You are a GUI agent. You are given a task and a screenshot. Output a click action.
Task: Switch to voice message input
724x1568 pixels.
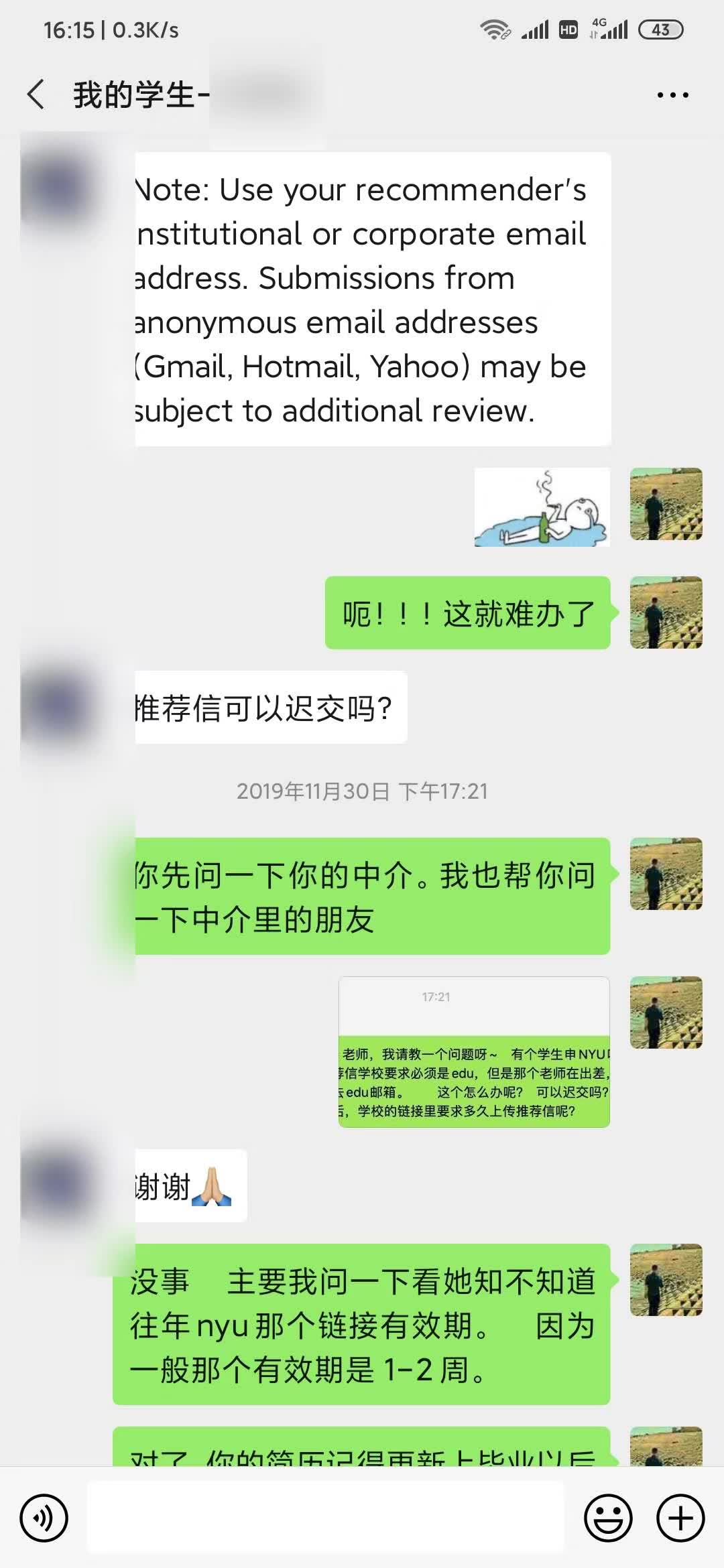44,1518
